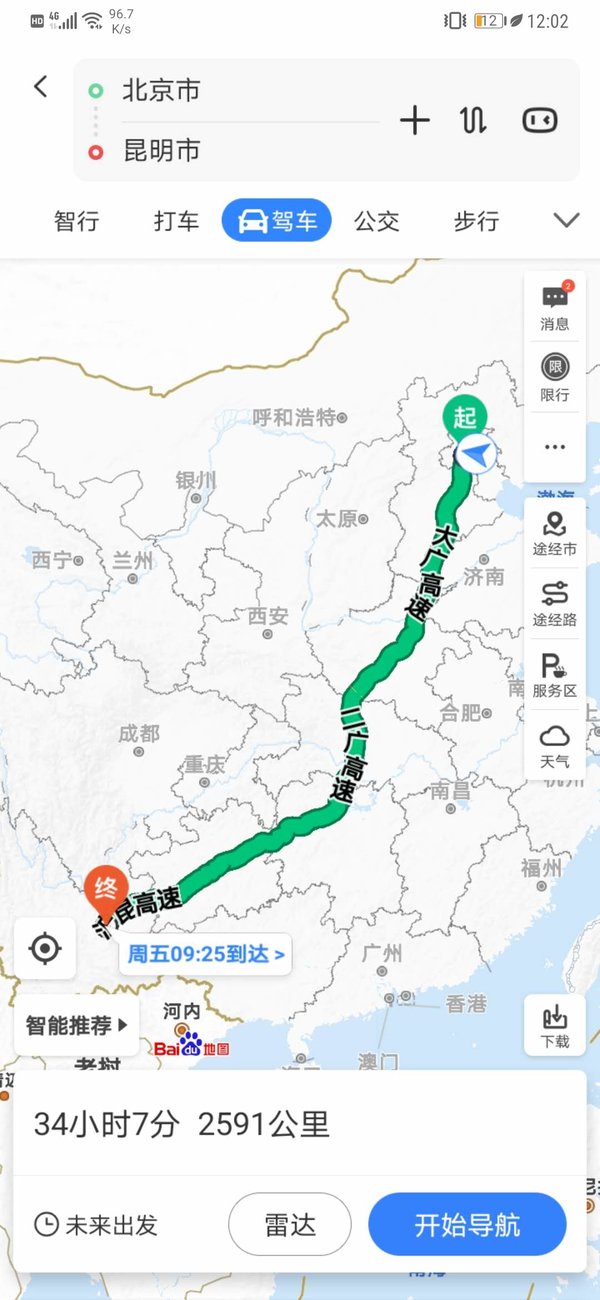Show 途经市 cities along route
The image size is (600, 1300).
[555, 533]
